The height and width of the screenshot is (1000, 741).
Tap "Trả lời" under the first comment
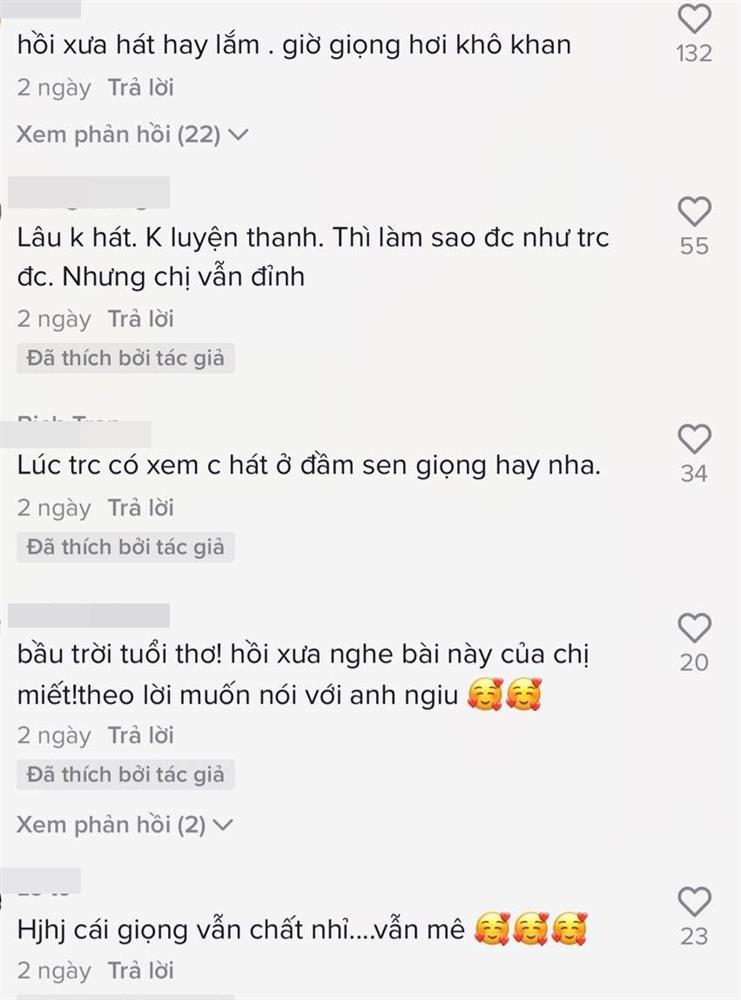tap(142, 86)
